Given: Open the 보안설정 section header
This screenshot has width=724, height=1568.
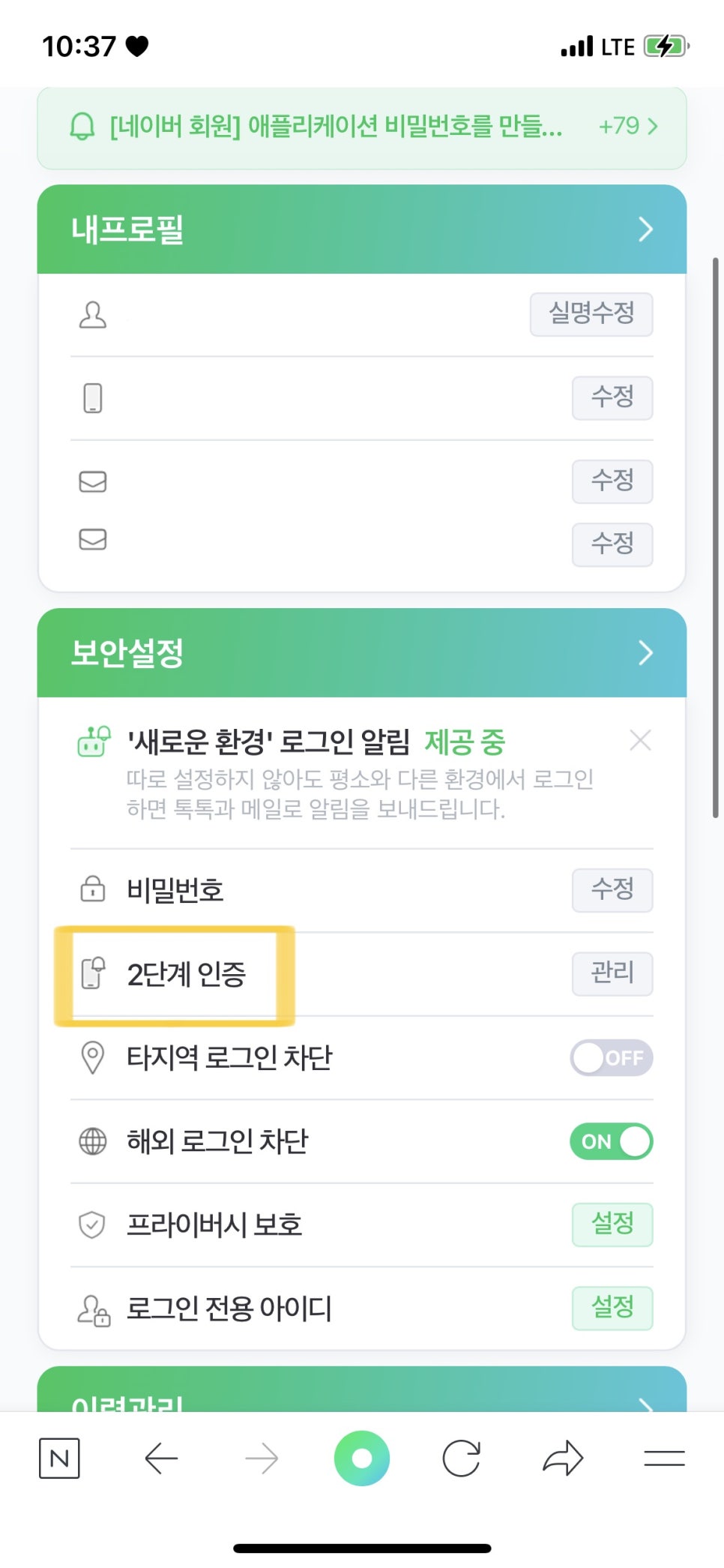Looking at the screenshot, I should [x=362, y=652].
